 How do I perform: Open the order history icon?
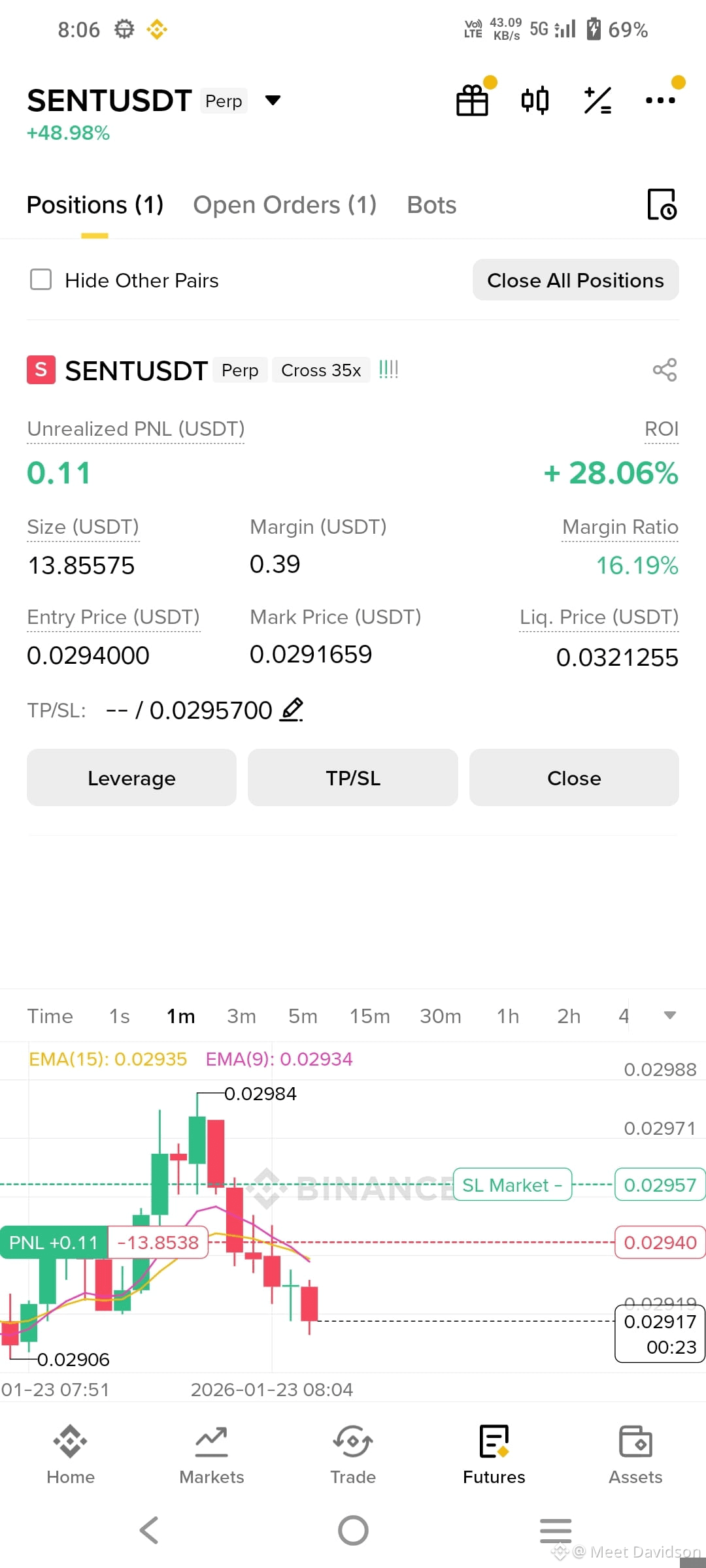click(x=662, y=204)
